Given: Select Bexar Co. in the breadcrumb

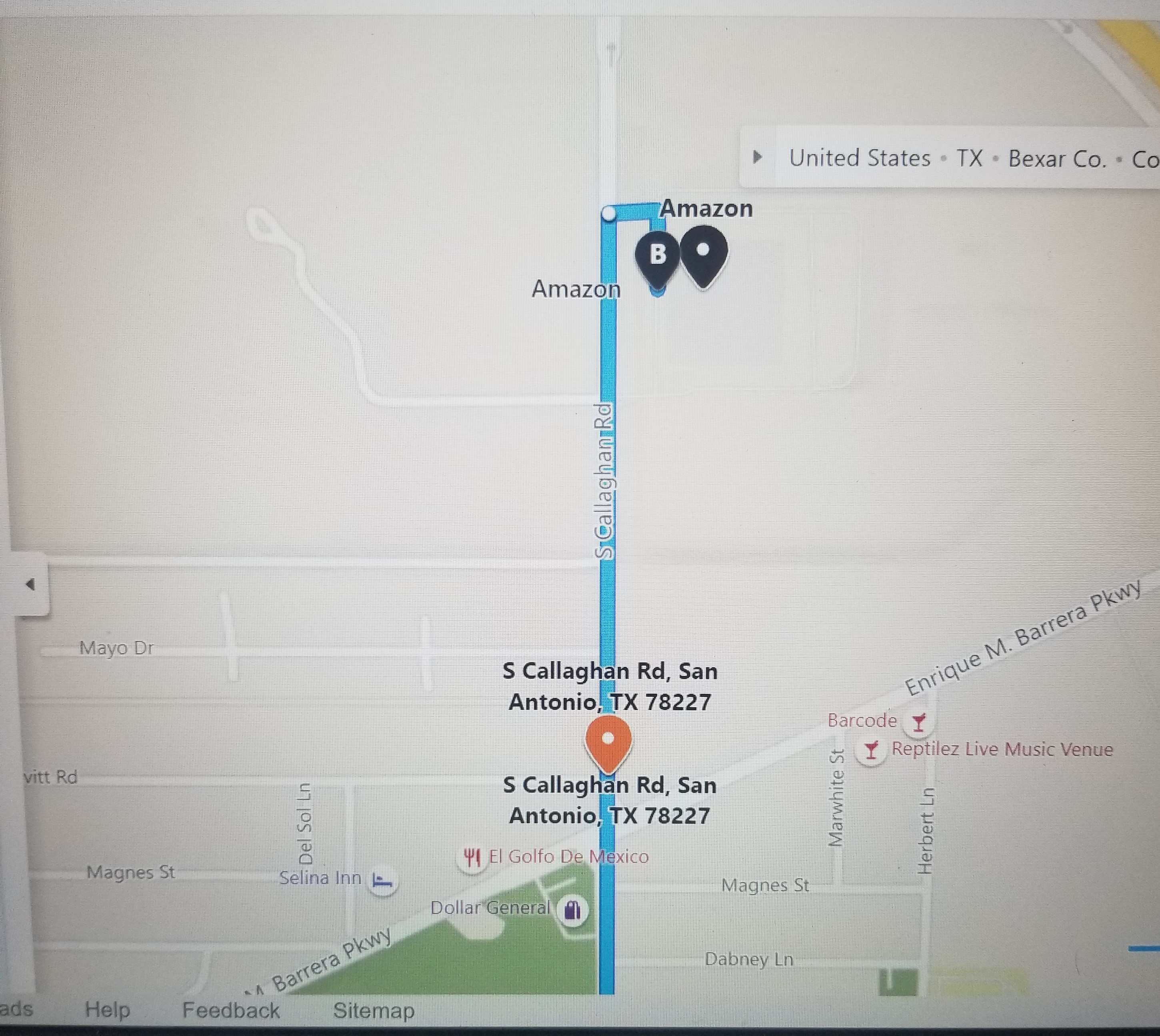Looking at the screenshot, I should pos(1056,159).
